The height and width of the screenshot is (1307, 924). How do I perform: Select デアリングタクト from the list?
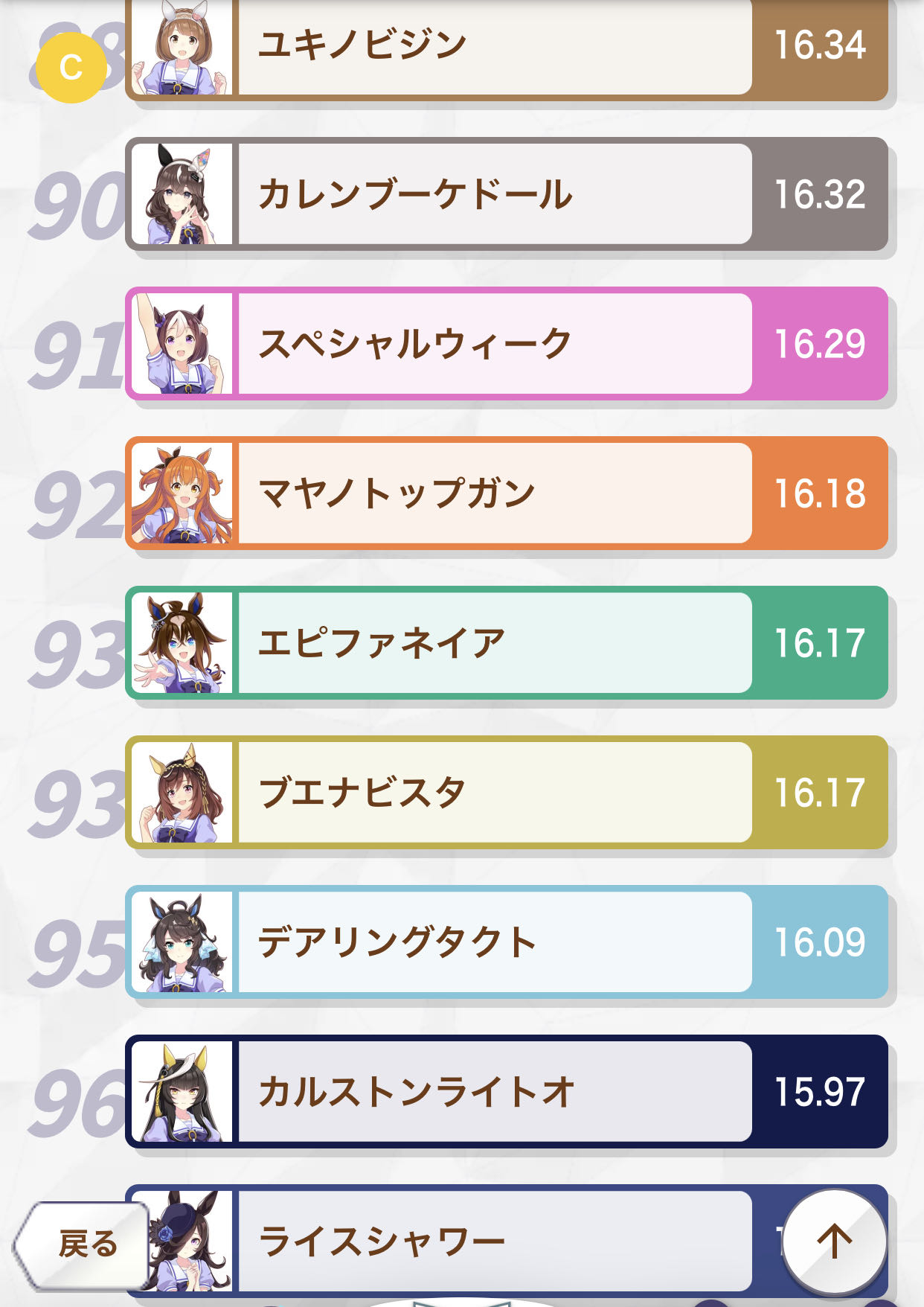494,942
